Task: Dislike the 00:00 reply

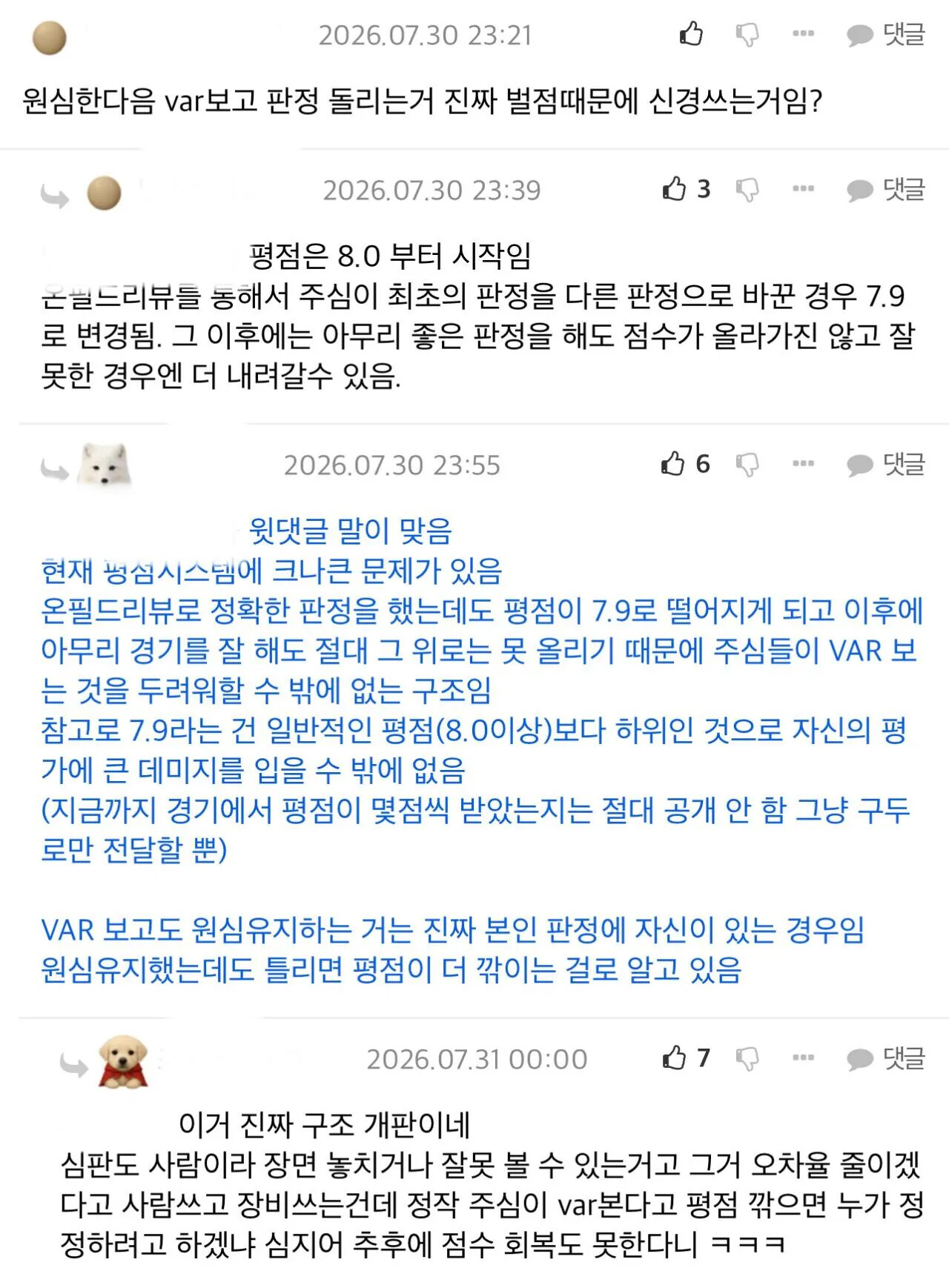Action: [x=747, y=1058]
